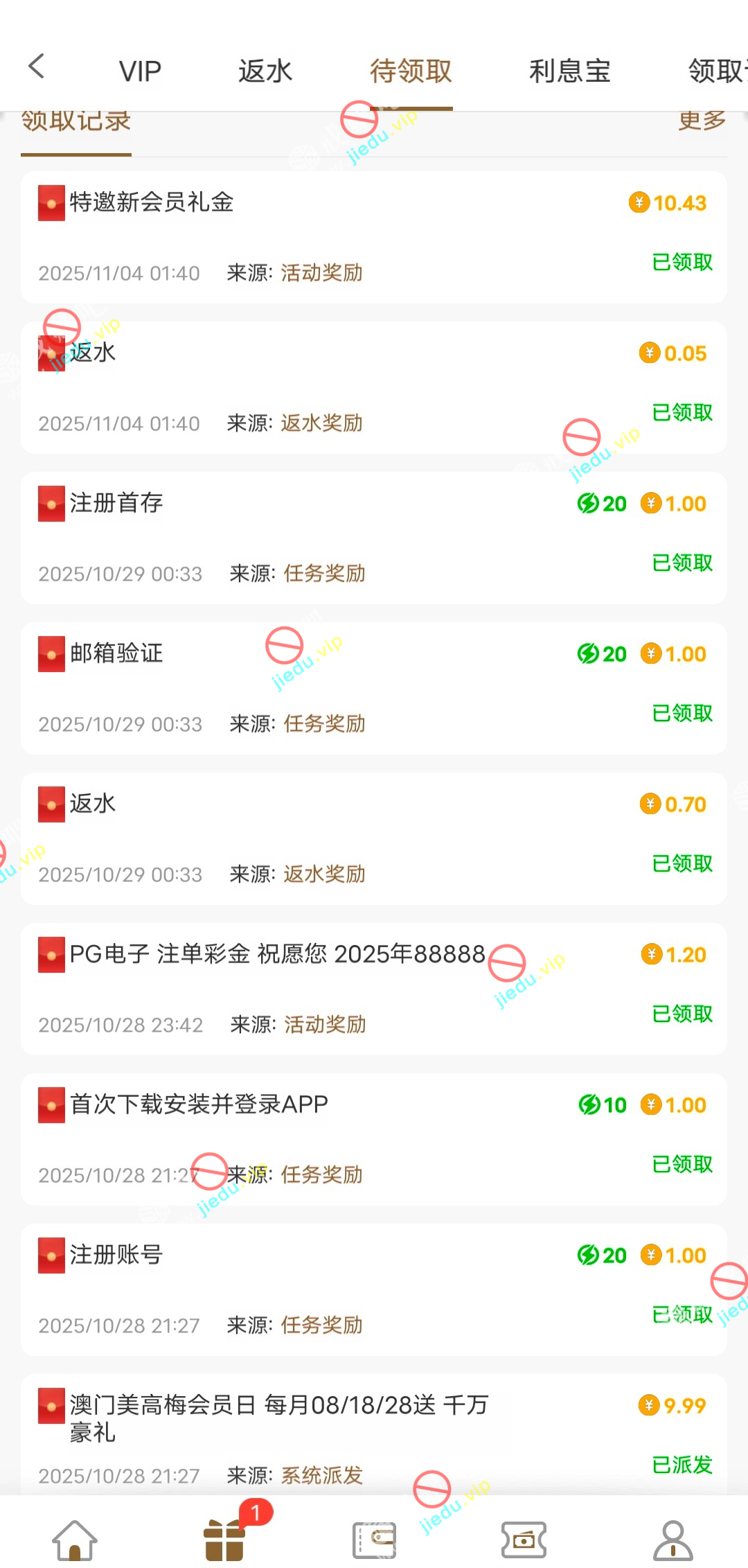
Task: Go back using the top-left arrow
Action: point(36,67)
